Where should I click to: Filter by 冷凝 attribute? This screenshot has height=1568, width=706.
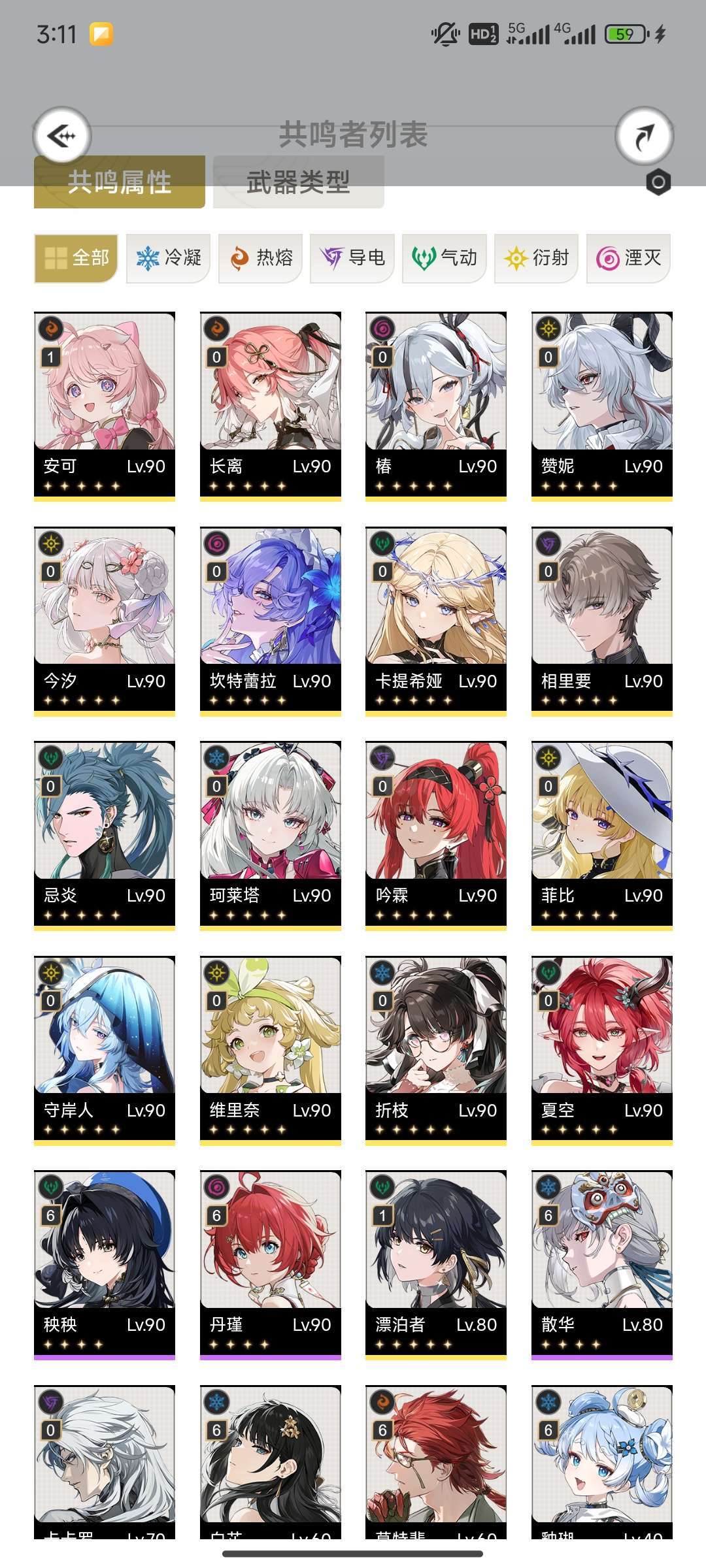coord(168,258)
